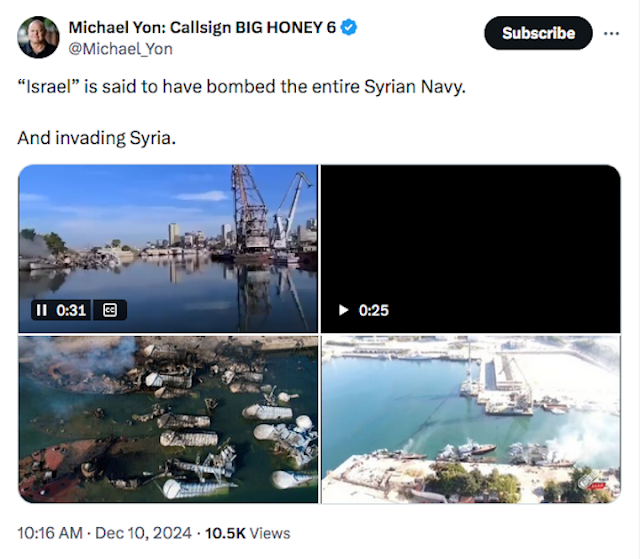Screen dimensions: 640x559
Task: Open the sunken ships aerial photo
Action: [168, 419]
